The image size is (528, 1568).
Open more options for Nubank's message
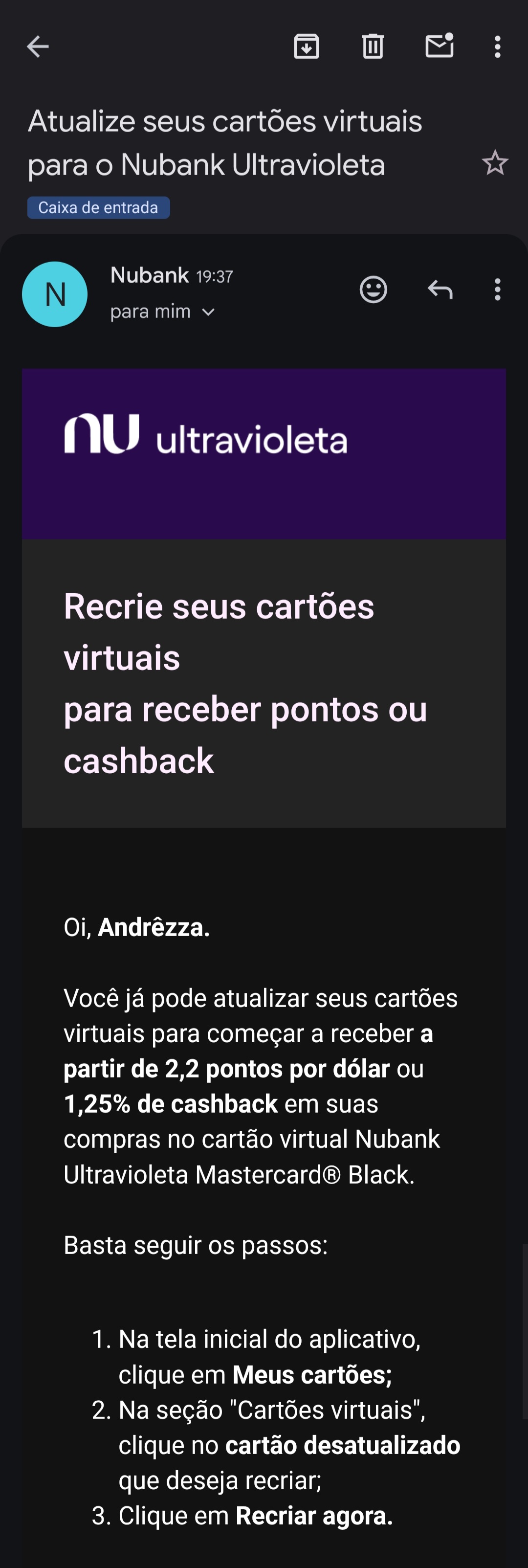tap(498, 289)
